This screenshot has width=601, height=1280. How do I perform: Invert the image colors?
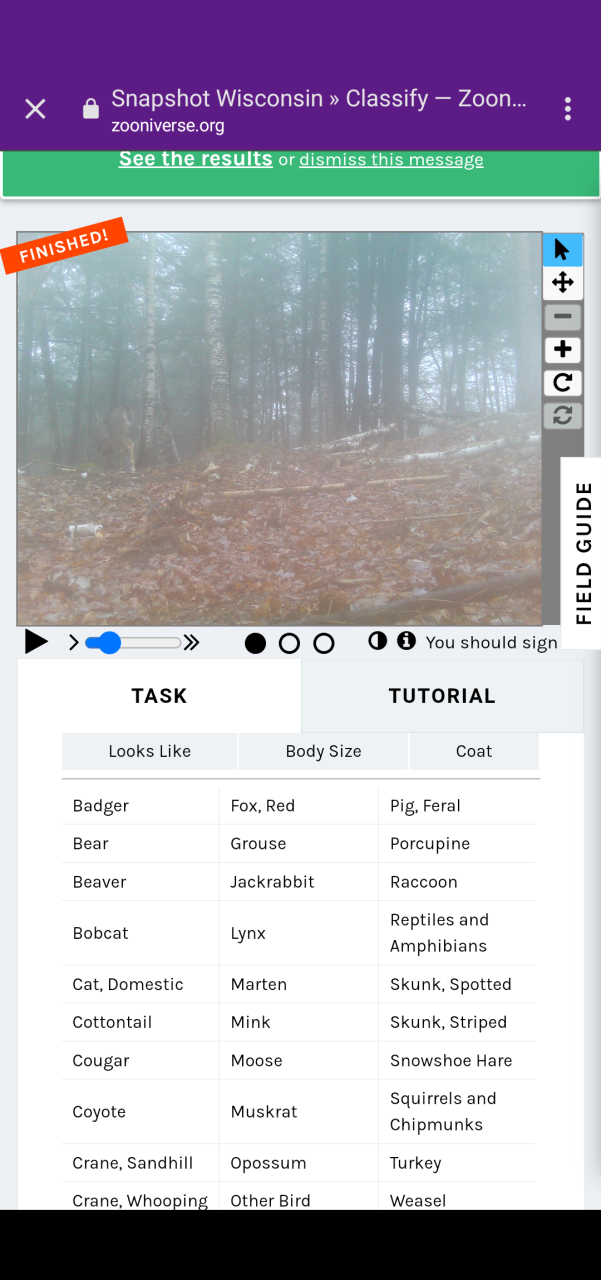(377, 641)
